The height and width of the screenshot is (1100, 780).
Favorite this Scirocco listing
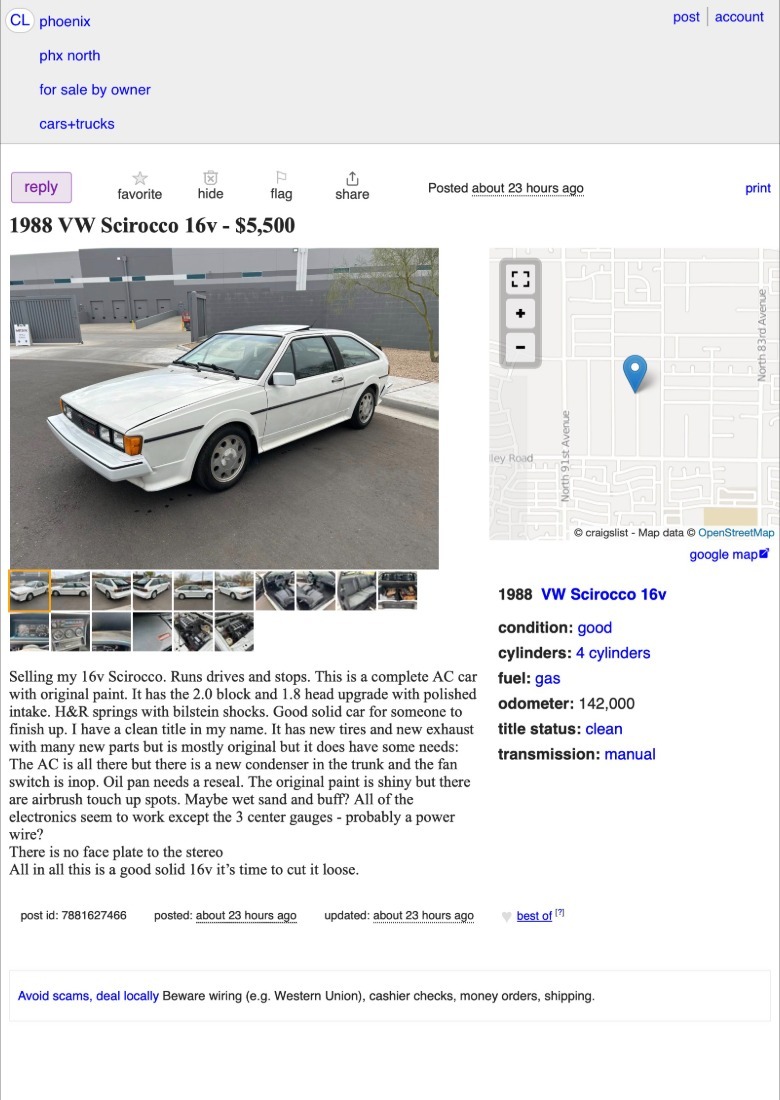coord(139,185)
